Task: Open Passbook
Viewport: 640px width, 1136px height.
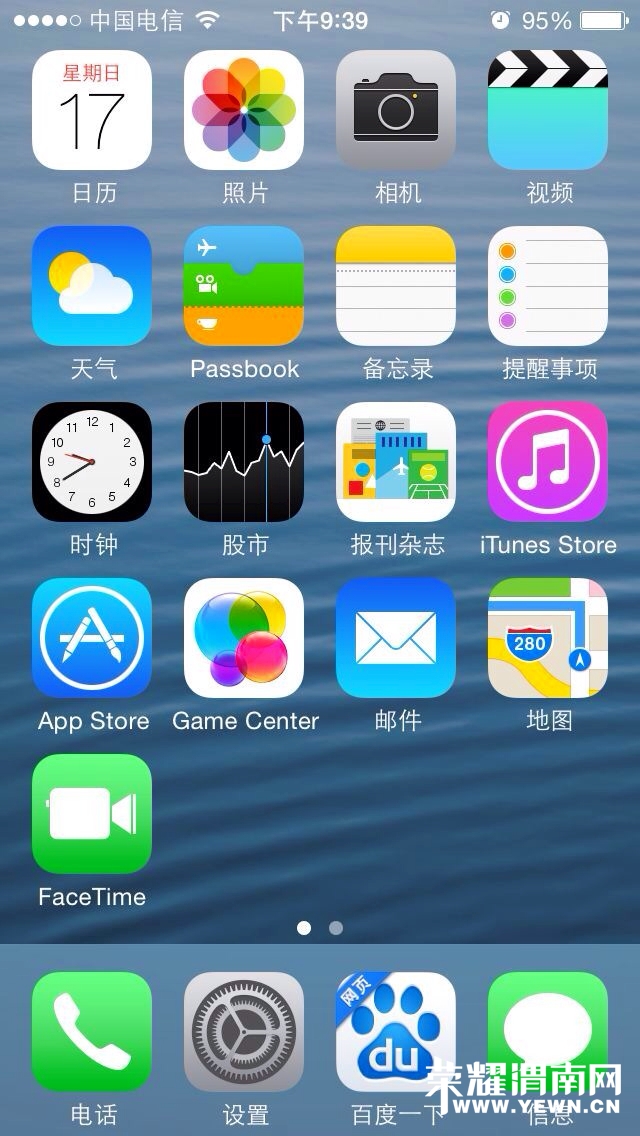Action: 244,286
